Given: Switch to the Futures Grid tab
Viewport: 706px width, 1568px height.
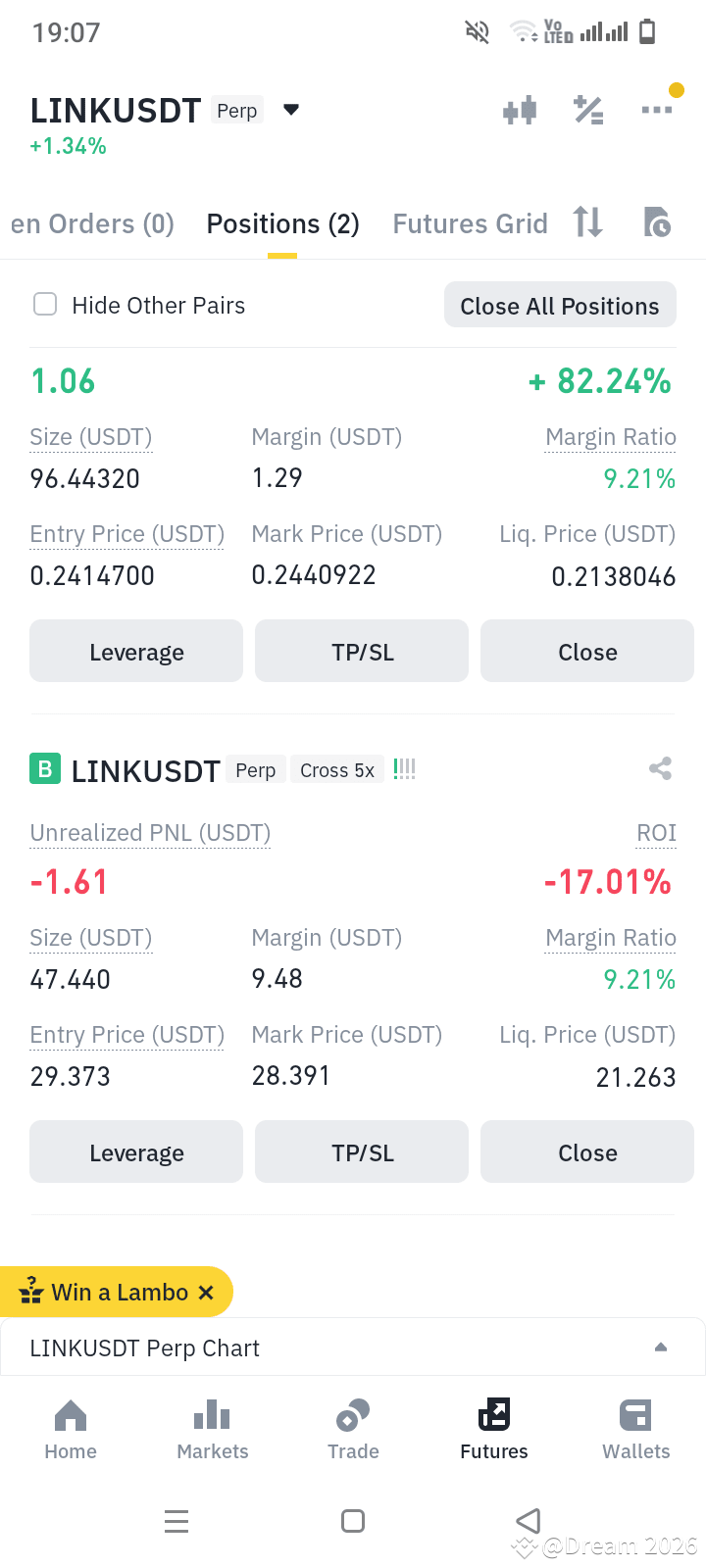Looking at the screenshot, I should [x=470, y=222].
